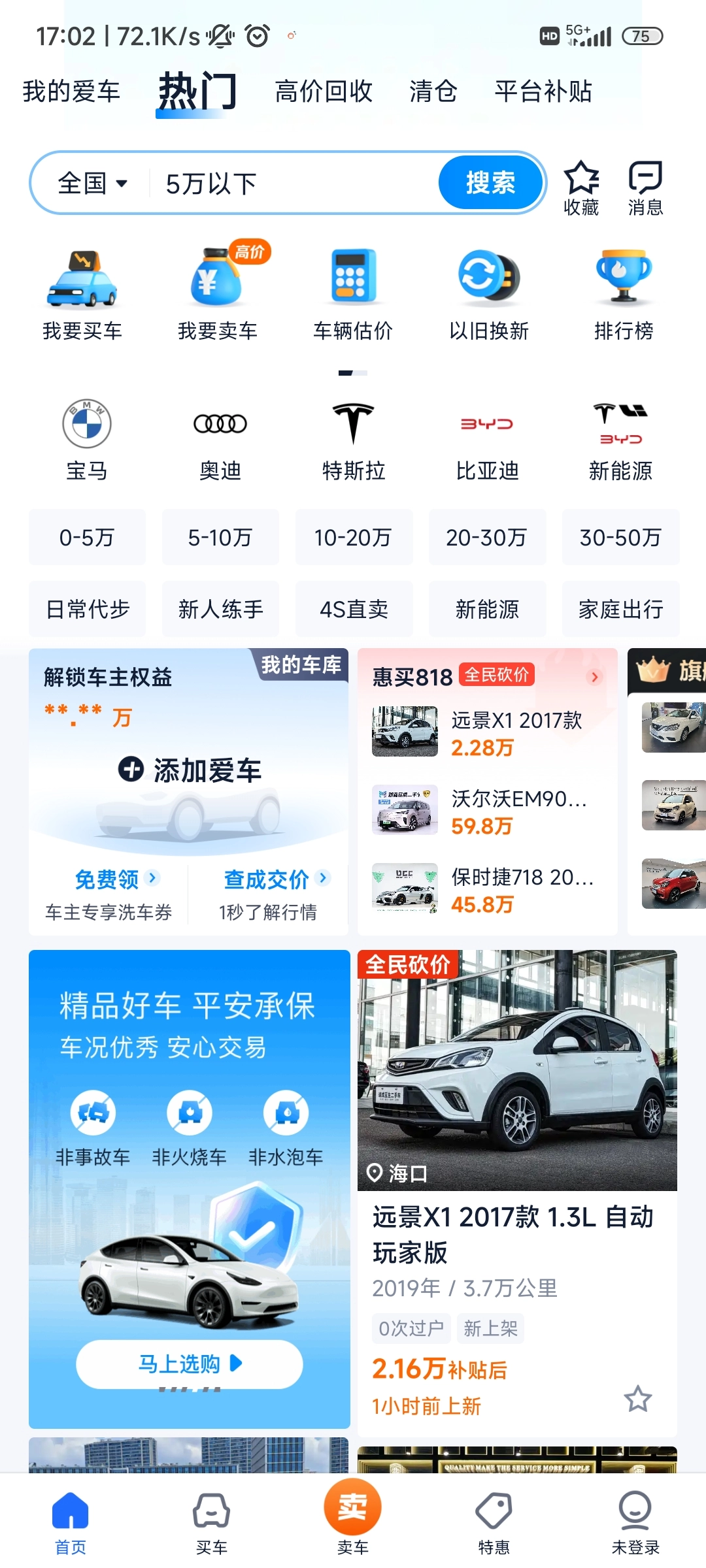The image size is (706, 1568).
Task: Open the 收藏 favorites star icon
Action: click(x=581, y=187)
